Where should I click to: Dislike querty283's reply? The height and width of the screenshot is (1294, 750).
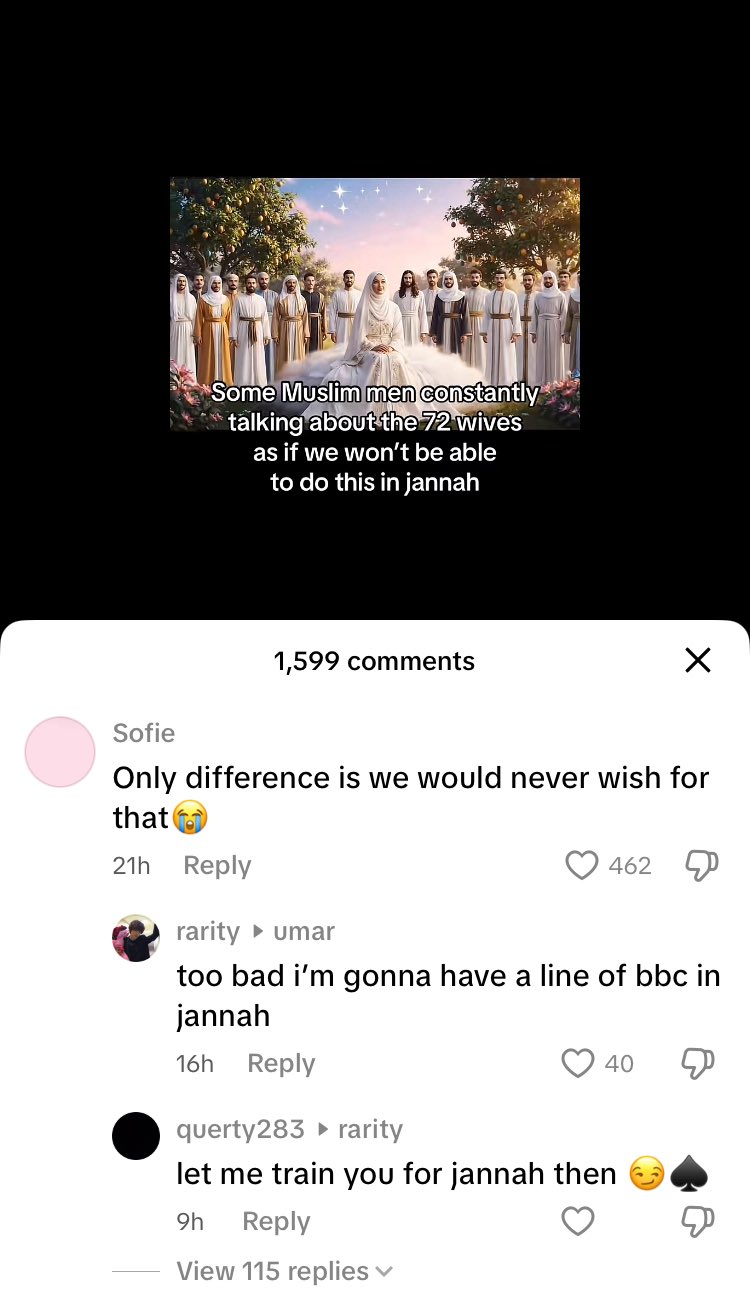[x=699, y=1222]
